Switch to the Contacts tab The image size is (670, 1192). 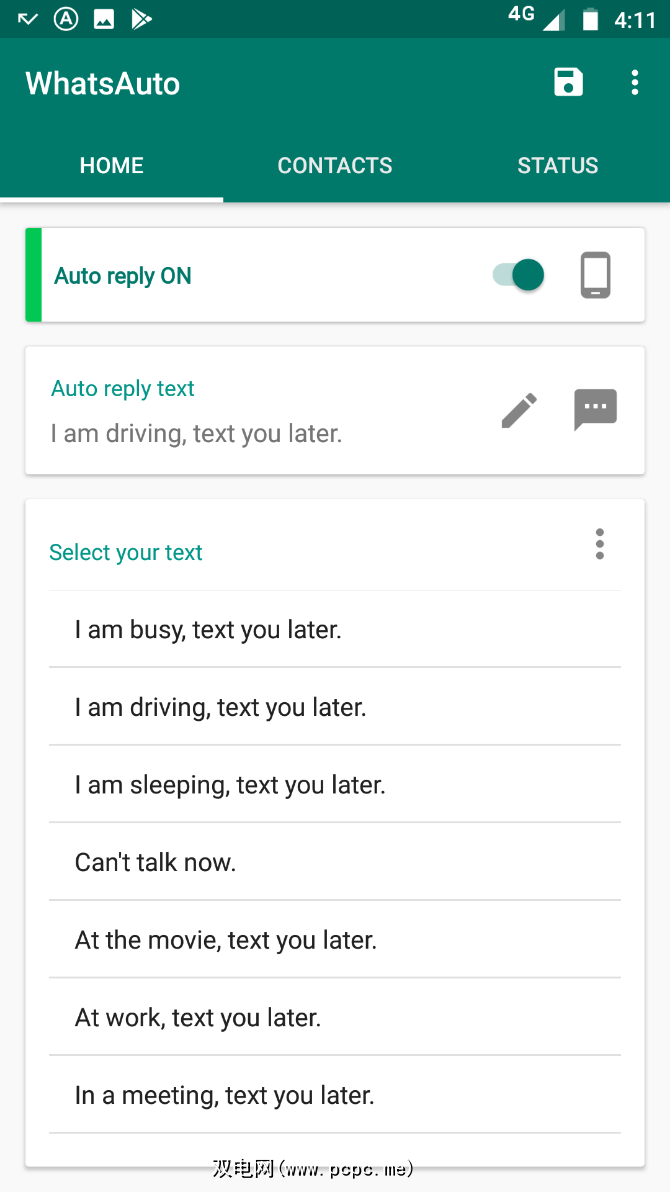click(335, 166)
